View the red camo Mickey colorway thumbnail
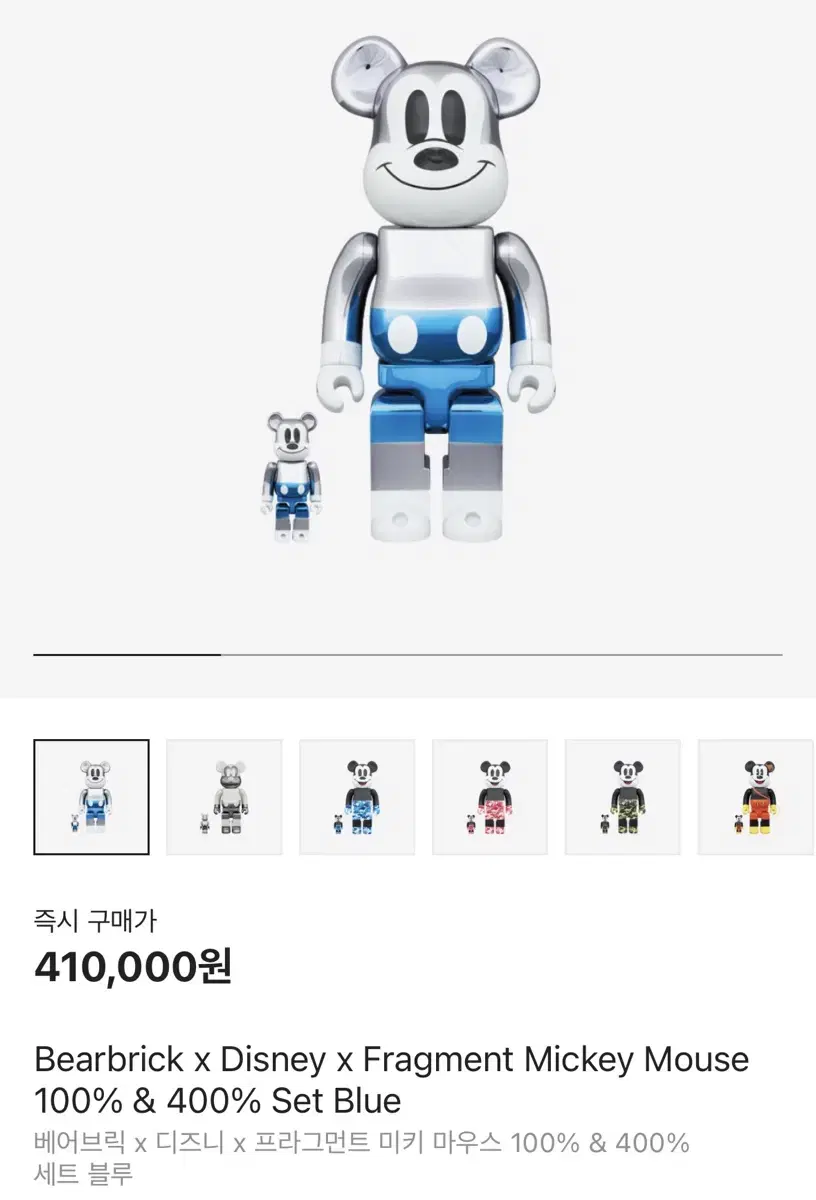The width and height of the screenshot is (816, 1200). pyautogui.click(x=489, y=797)
